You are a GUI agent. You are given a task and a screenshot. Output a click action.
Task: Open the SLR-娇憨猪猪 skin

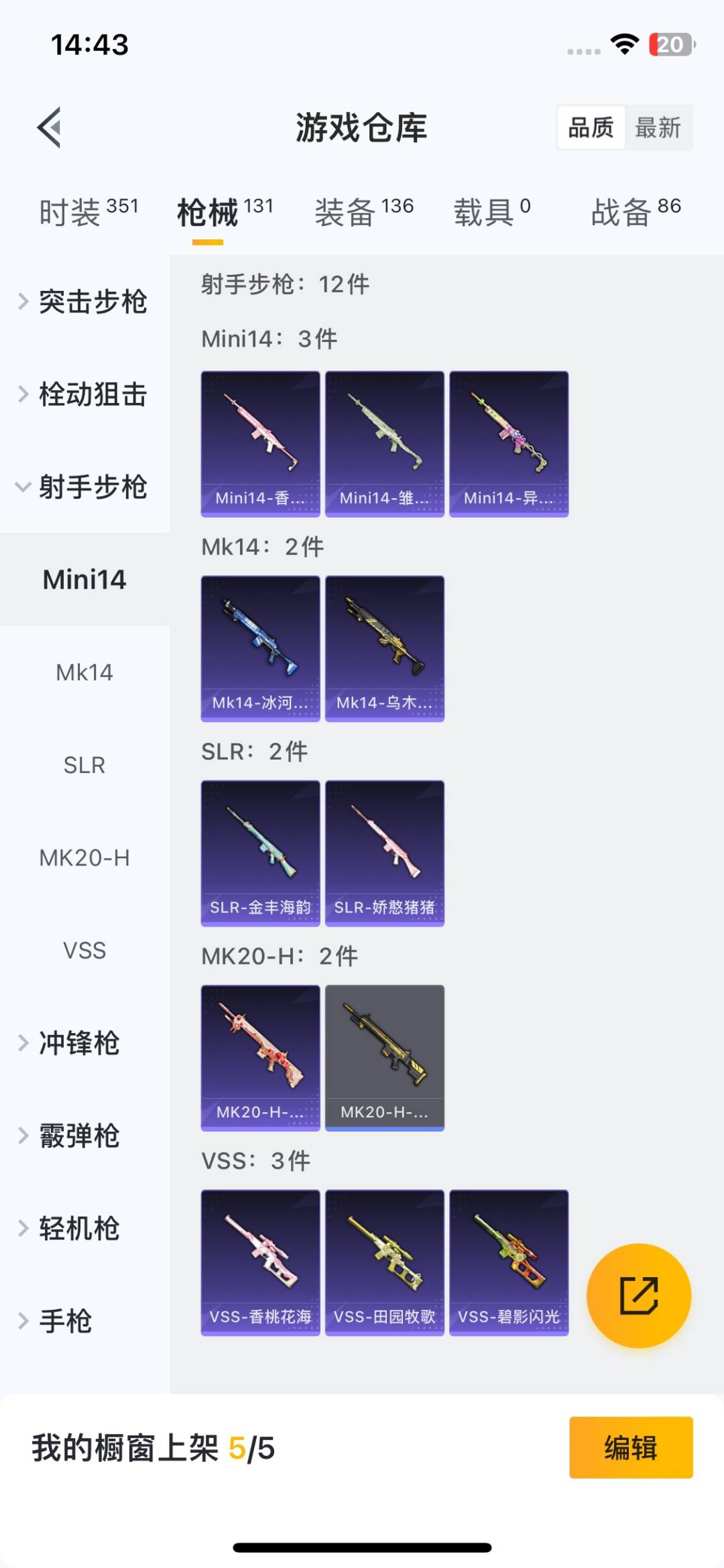384,853
